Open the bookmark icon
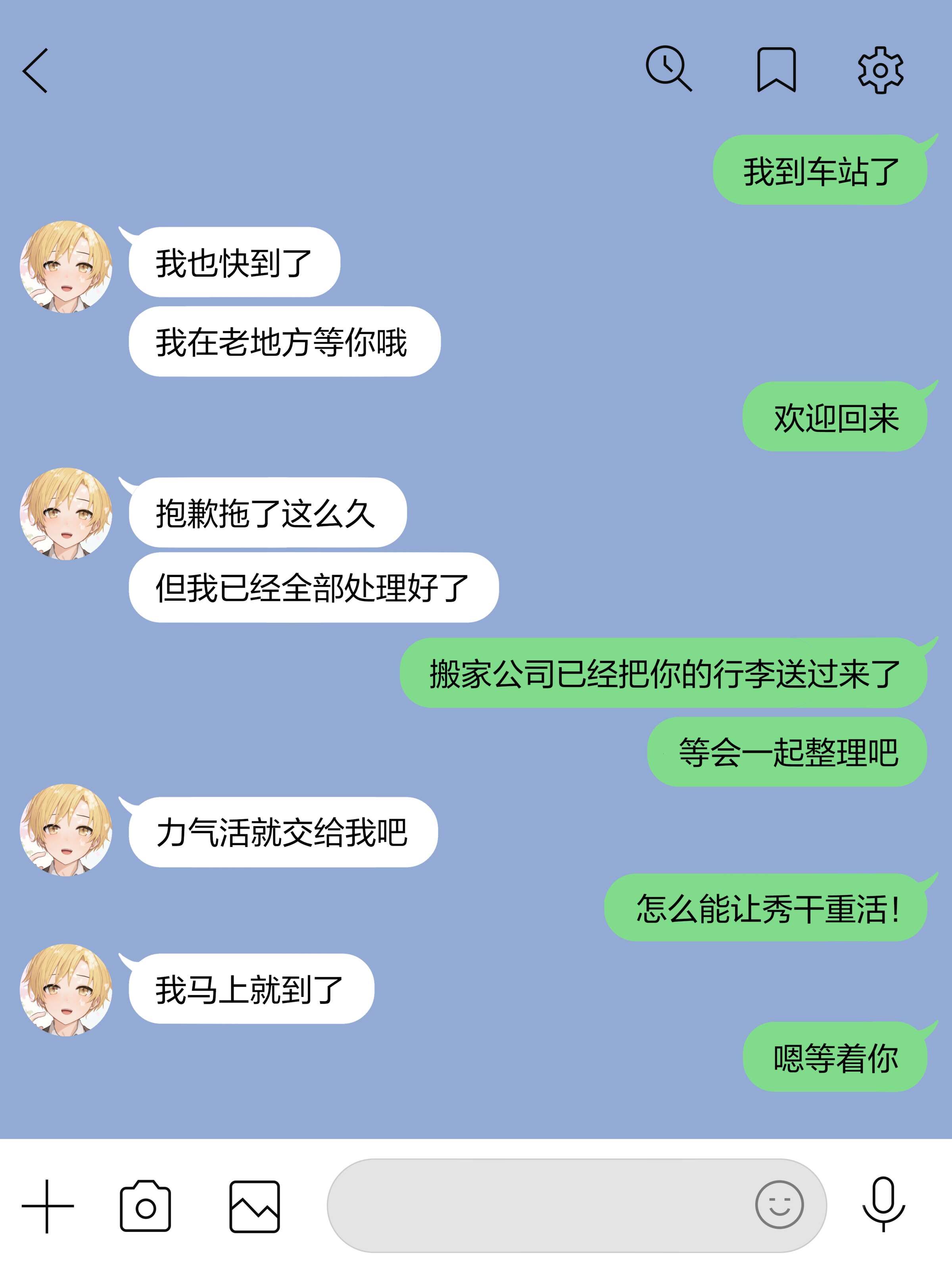The height and width of the screenshot is (1270, 952). point(776,70)
